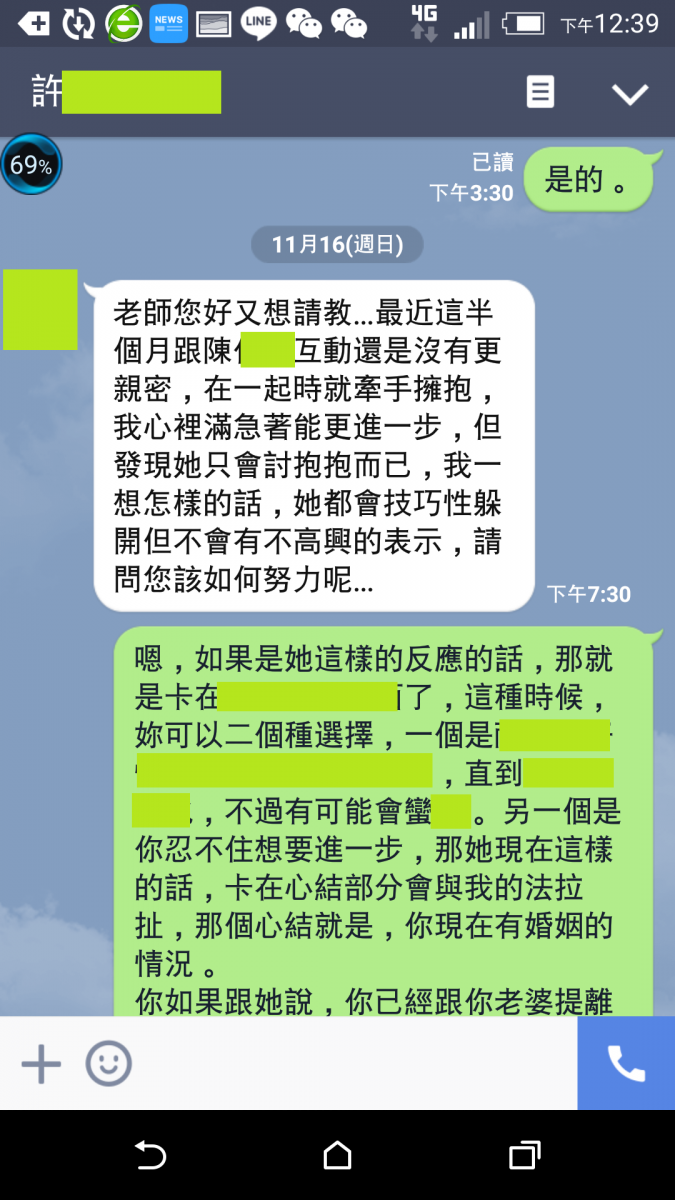Go back with the system back button
The image size is (675, 1200).
(x=150, y=1156)
